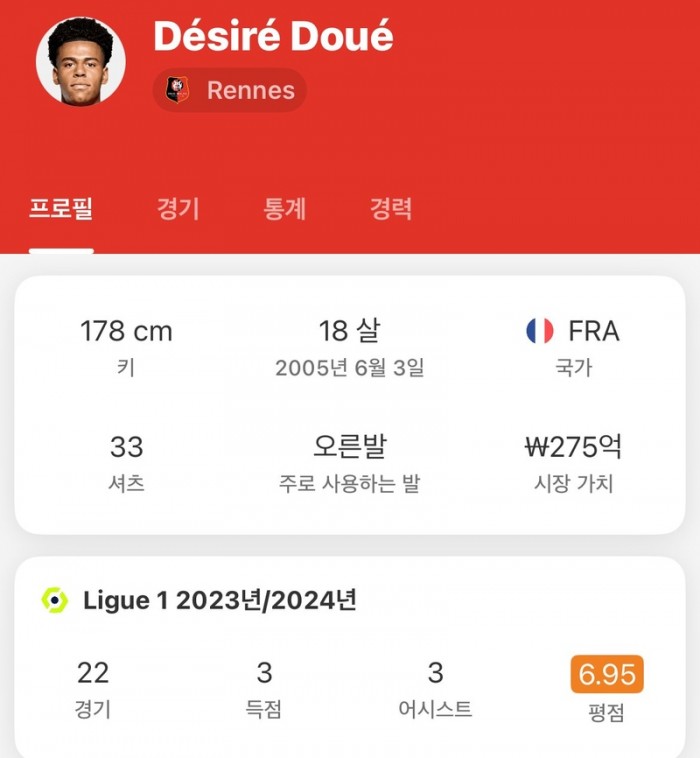Switch to the 통계 tab

285,209
